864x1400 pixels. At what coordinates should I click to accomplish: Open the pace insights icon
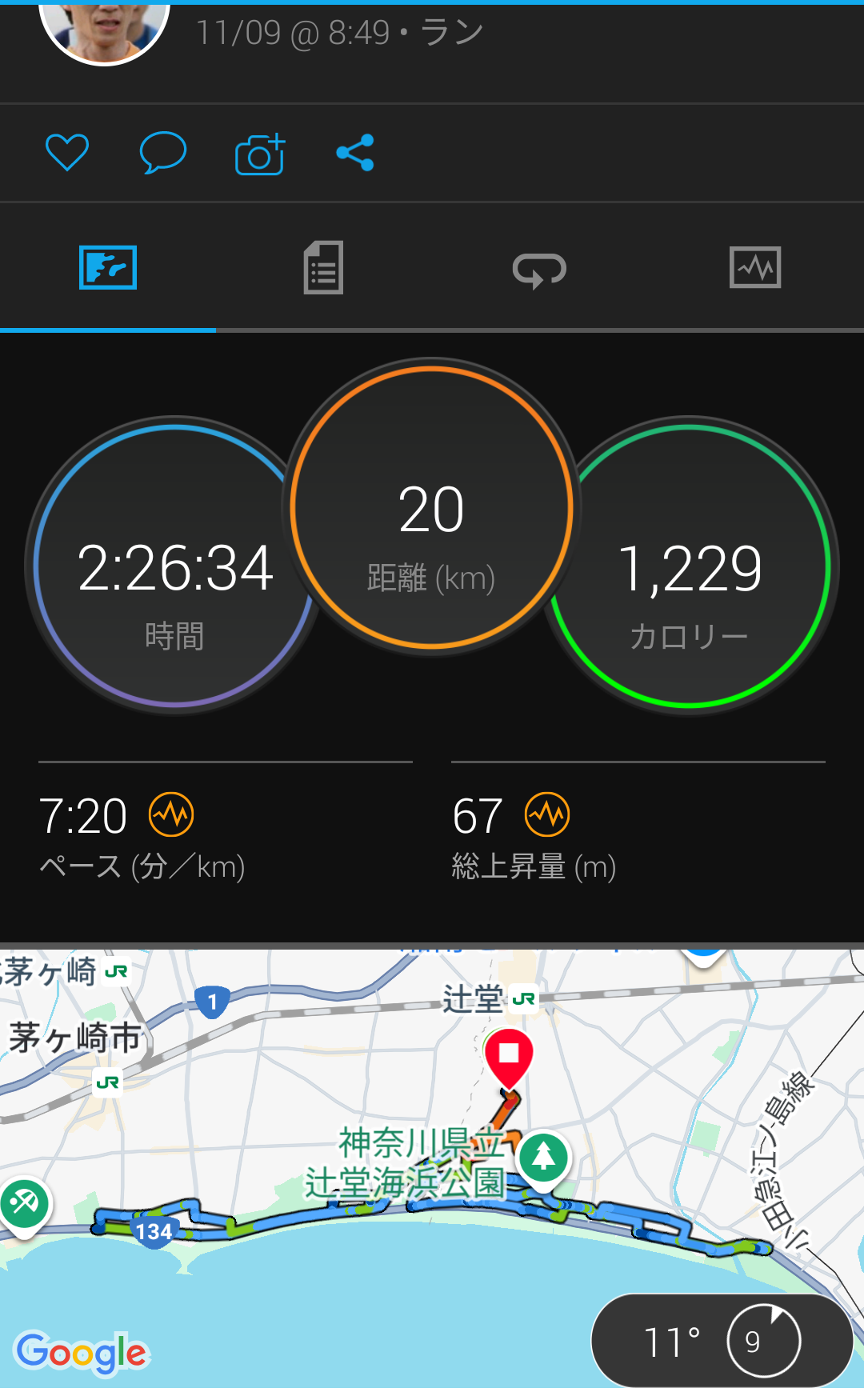pyautogui.click(x=171, y=815)
